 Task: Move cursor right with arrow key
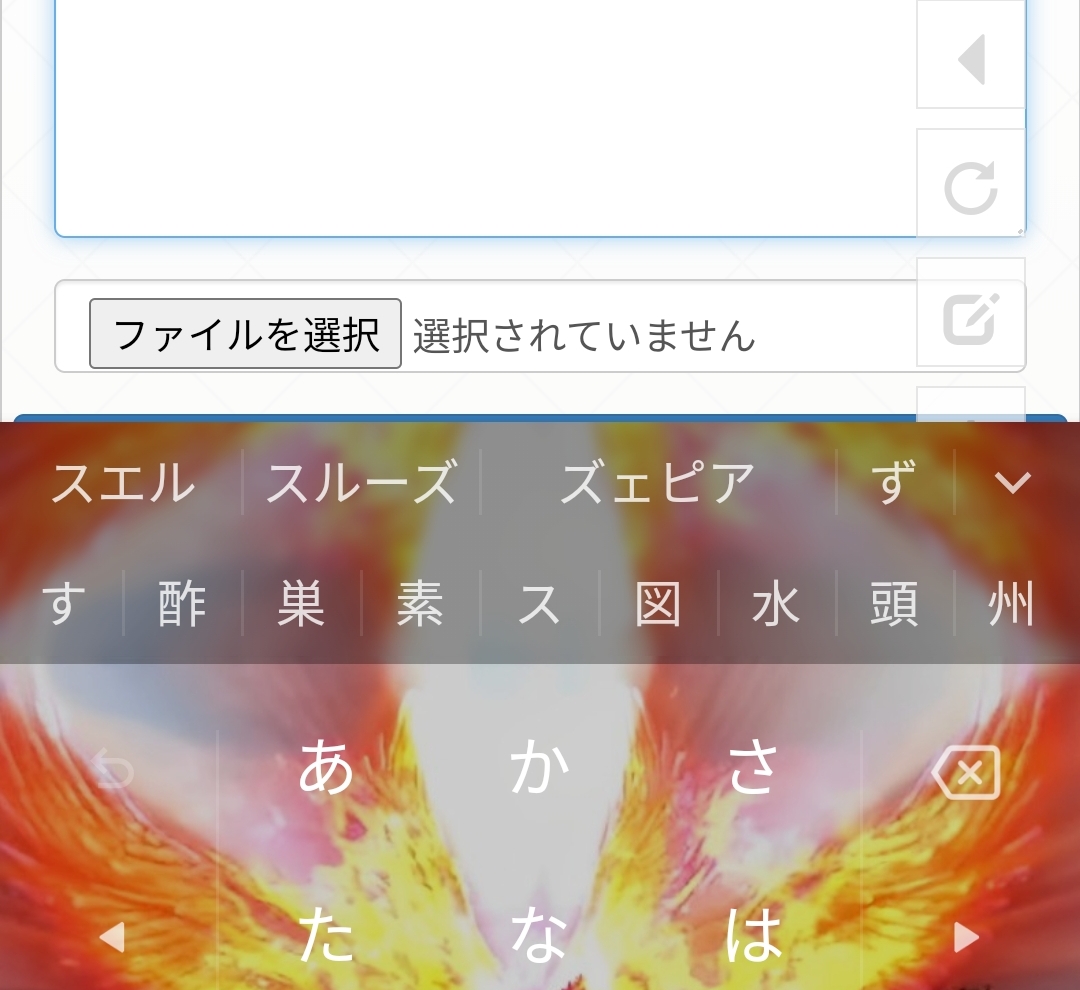click(x=966, y=936)
